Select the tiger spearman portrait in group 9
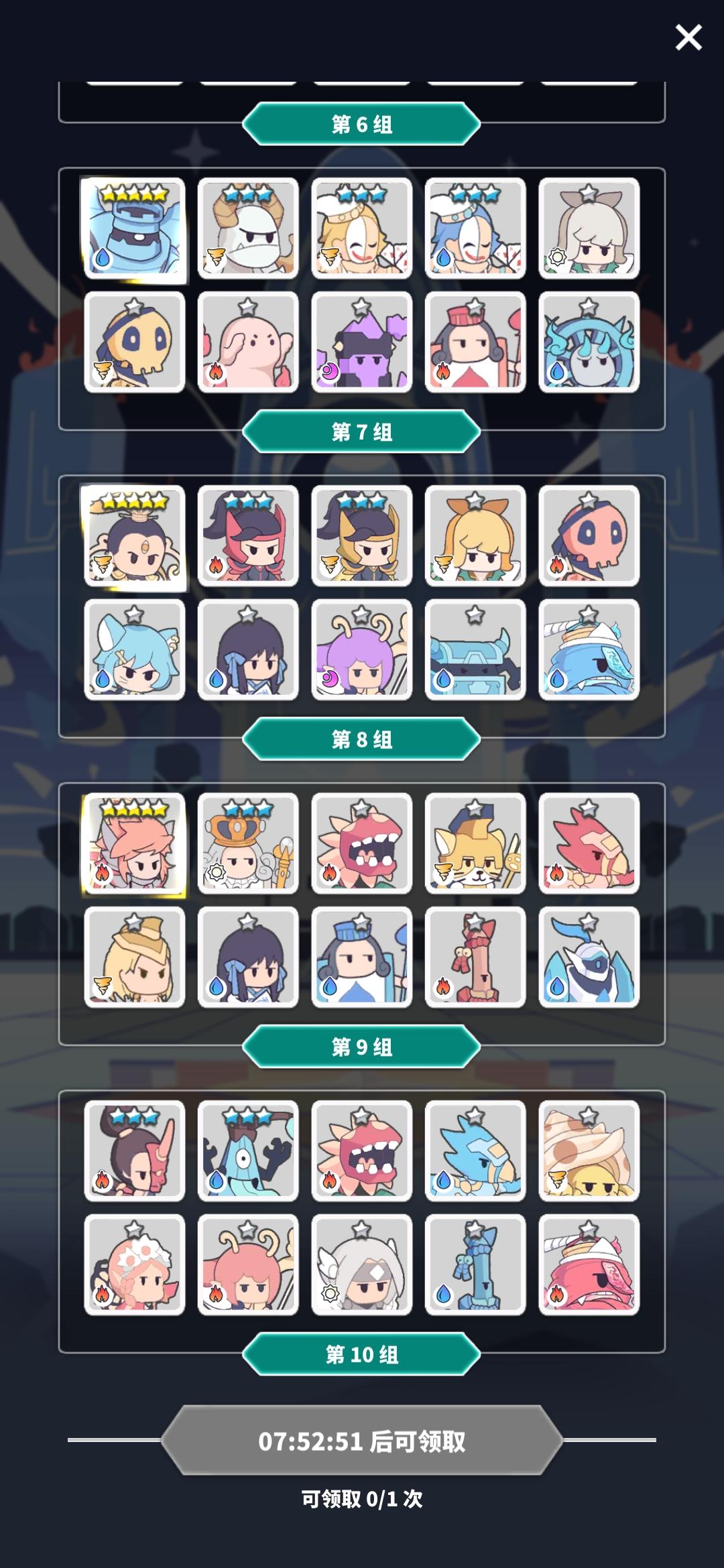Image resolution: width=724 pixels, height=1568 pixels. 476,846
